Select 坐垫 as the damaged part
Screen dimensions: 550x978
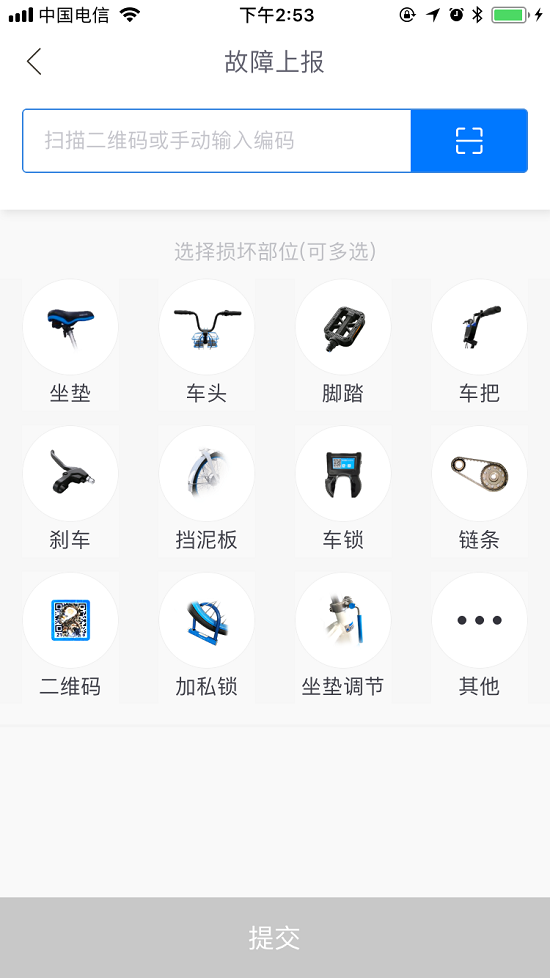(x=70, y=344)
